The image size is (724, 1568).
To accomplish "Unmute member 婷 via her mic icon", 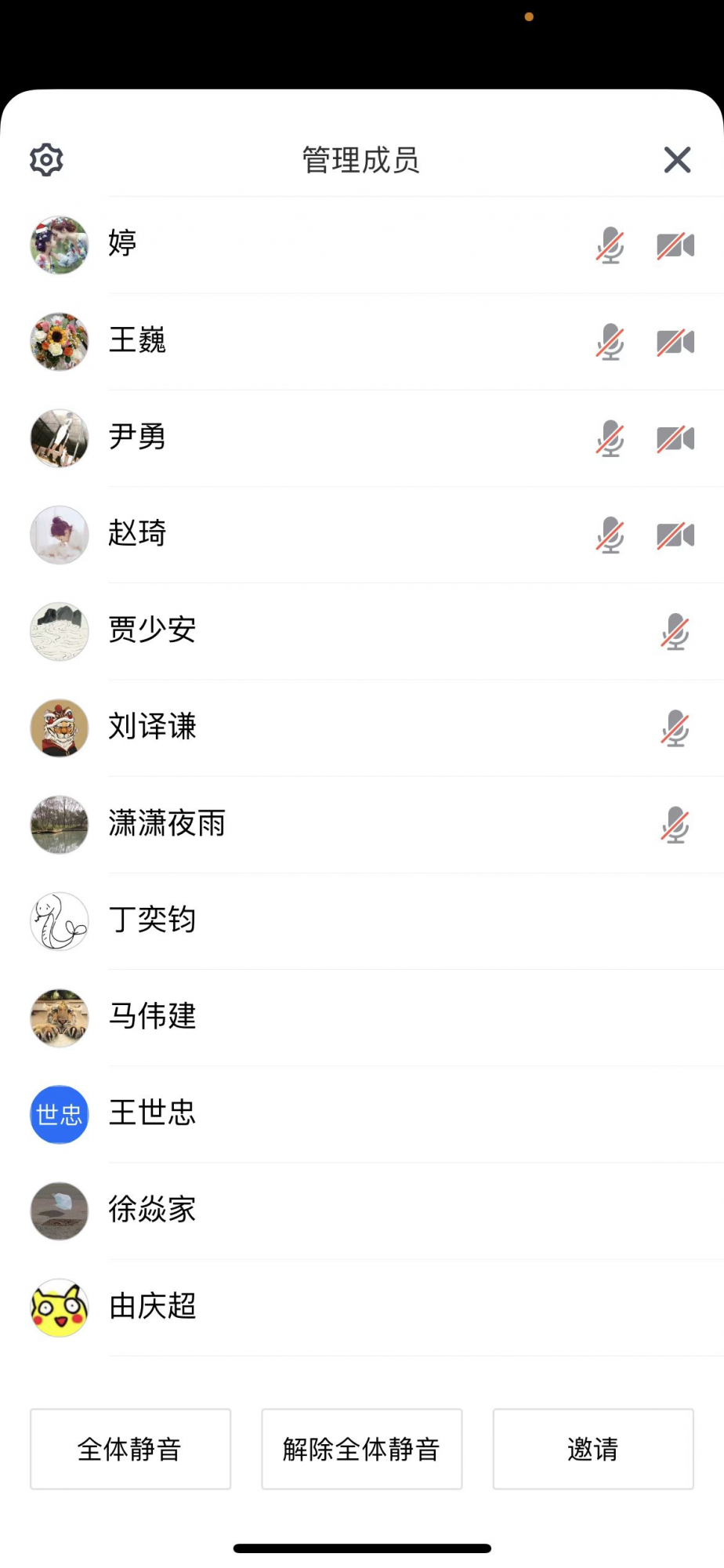I will coord(610,245).
